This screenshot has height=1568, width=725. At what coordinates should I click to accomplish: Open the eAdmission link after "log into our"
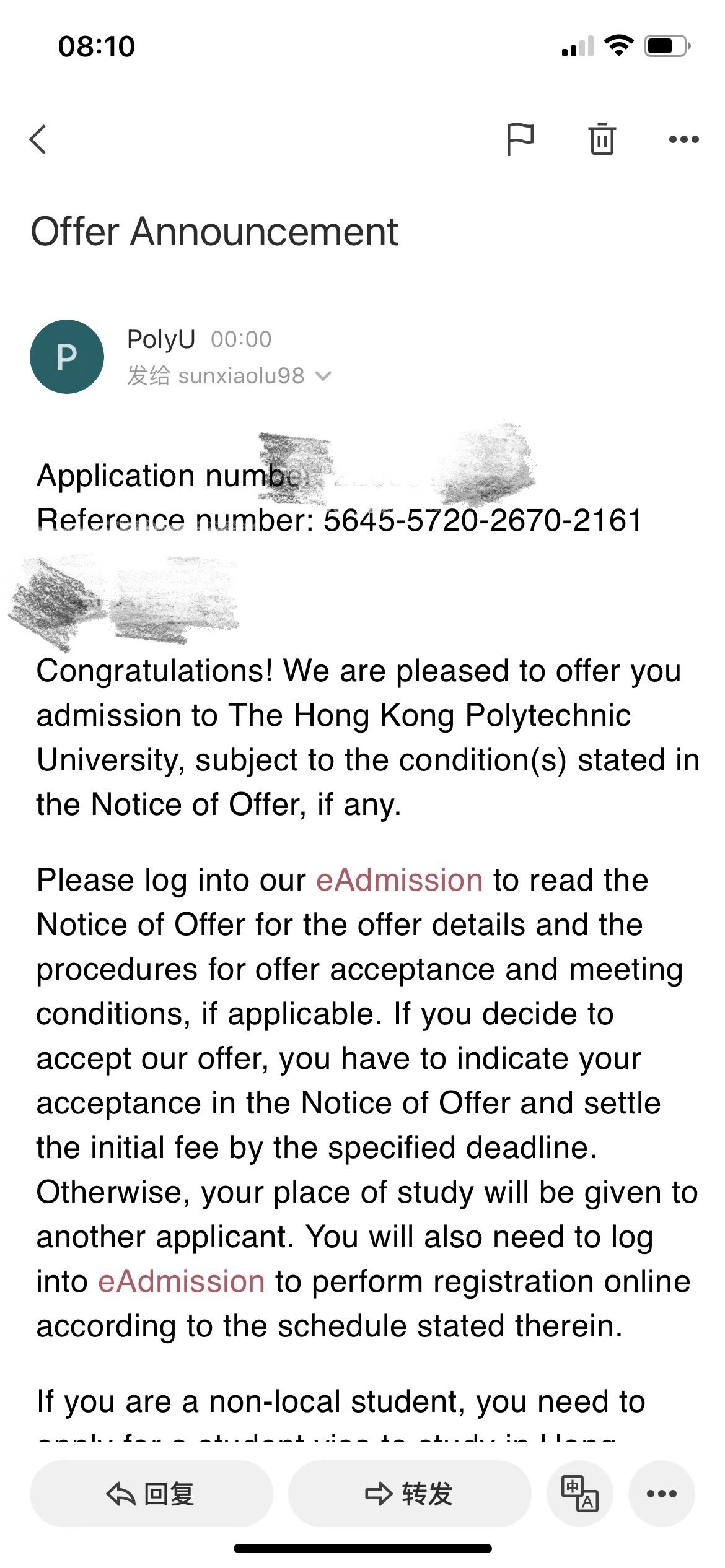coord(399,880)
